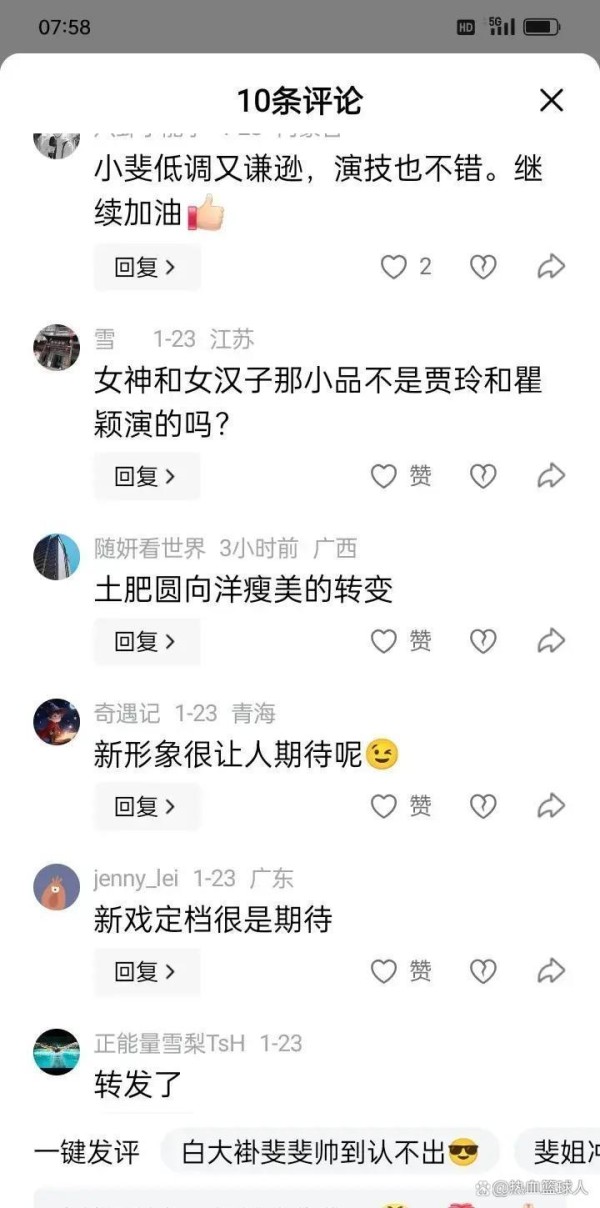Dislike the 小斐低调又谦逊 comment

(483, 267)
